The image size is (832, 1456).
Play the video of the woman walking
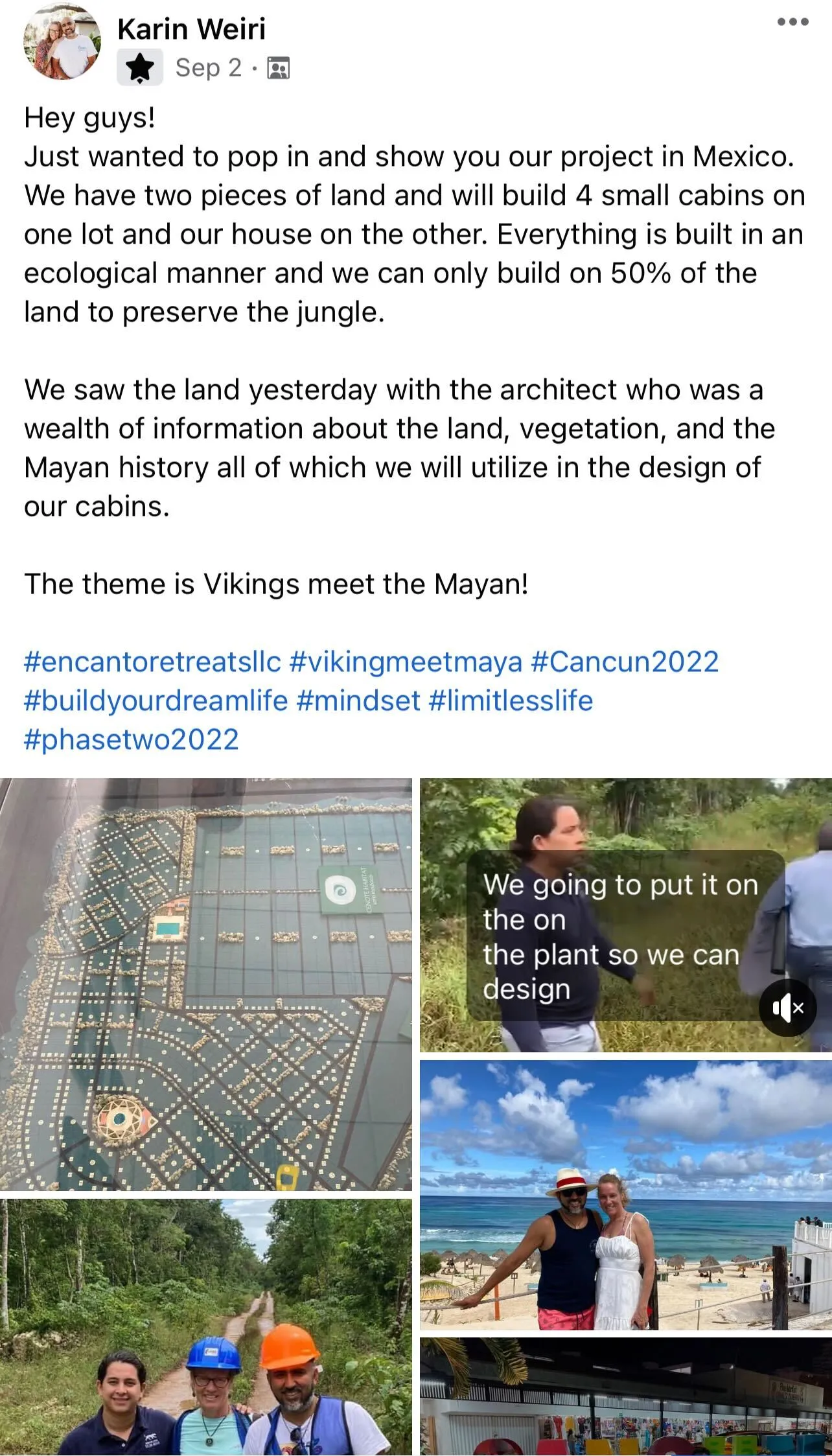625,915
